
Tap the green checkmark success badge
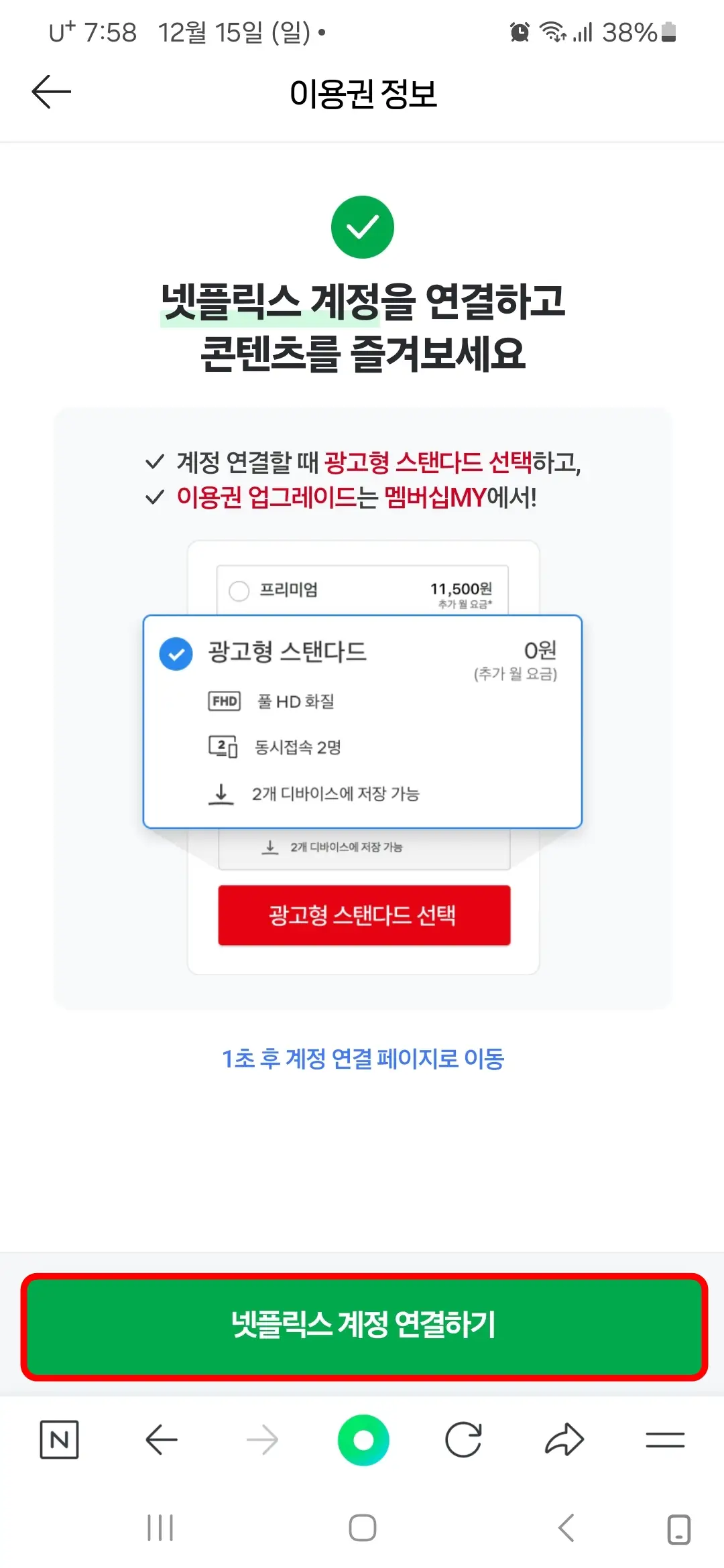pos(362,226)
